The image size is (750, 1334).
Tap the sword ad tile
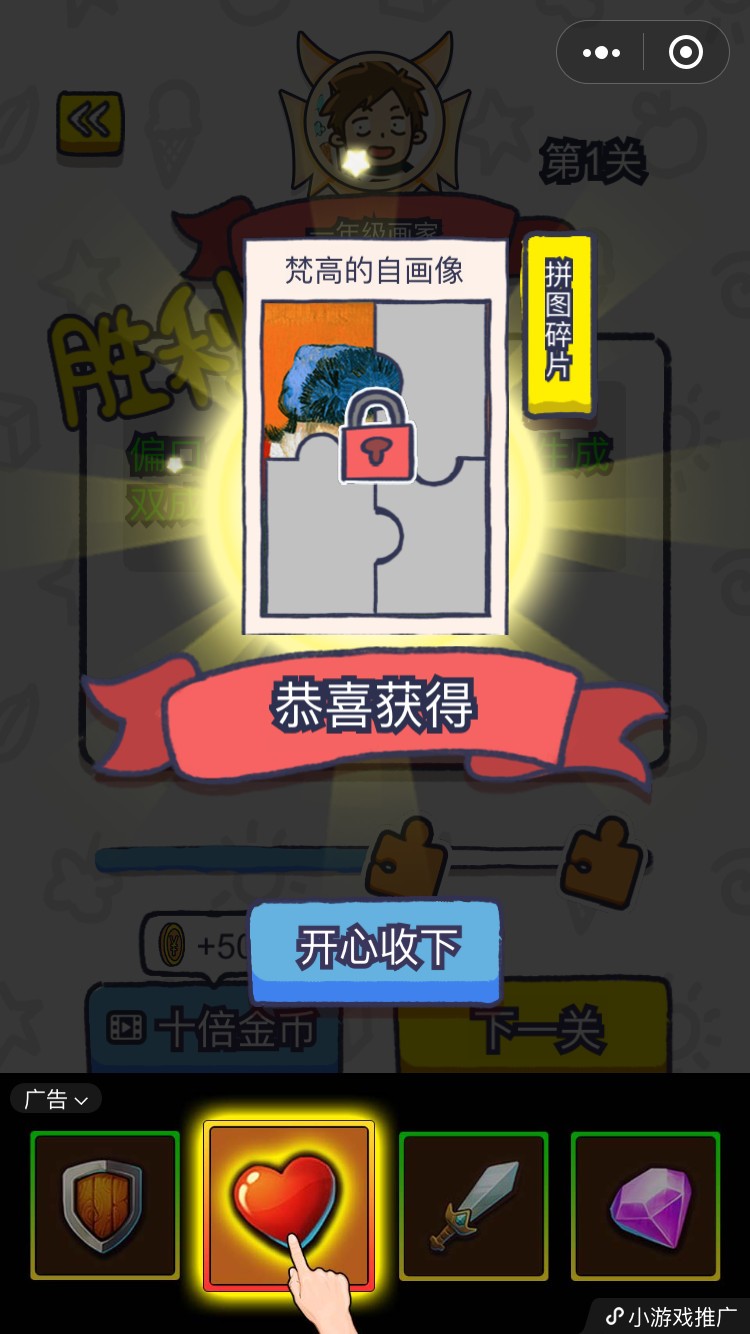click(x=474, y=1205)
